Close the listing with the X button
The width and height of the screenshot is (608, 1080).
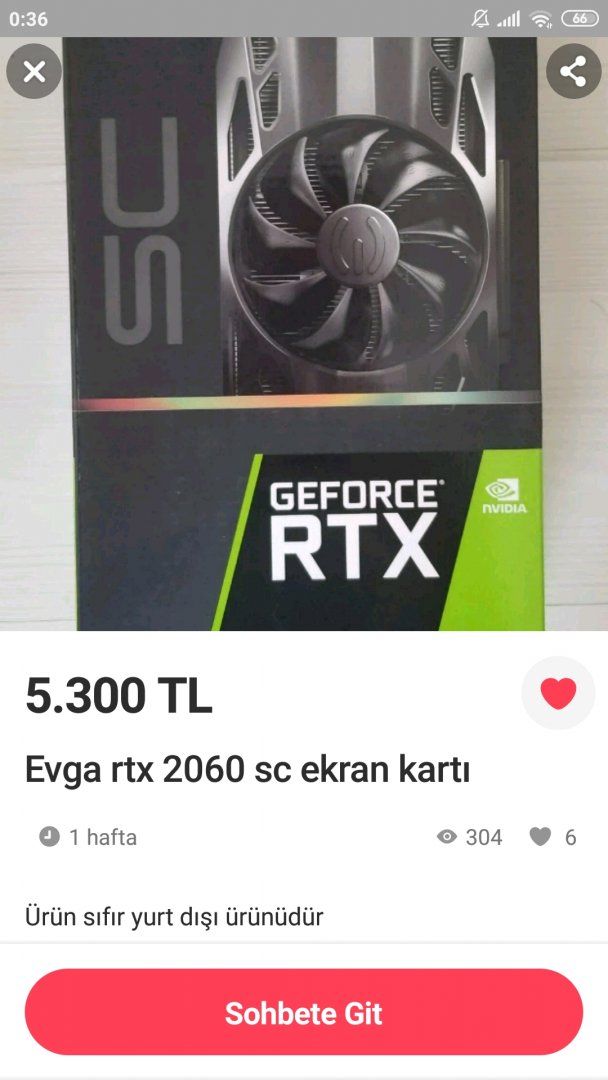(x=34, y=71)
